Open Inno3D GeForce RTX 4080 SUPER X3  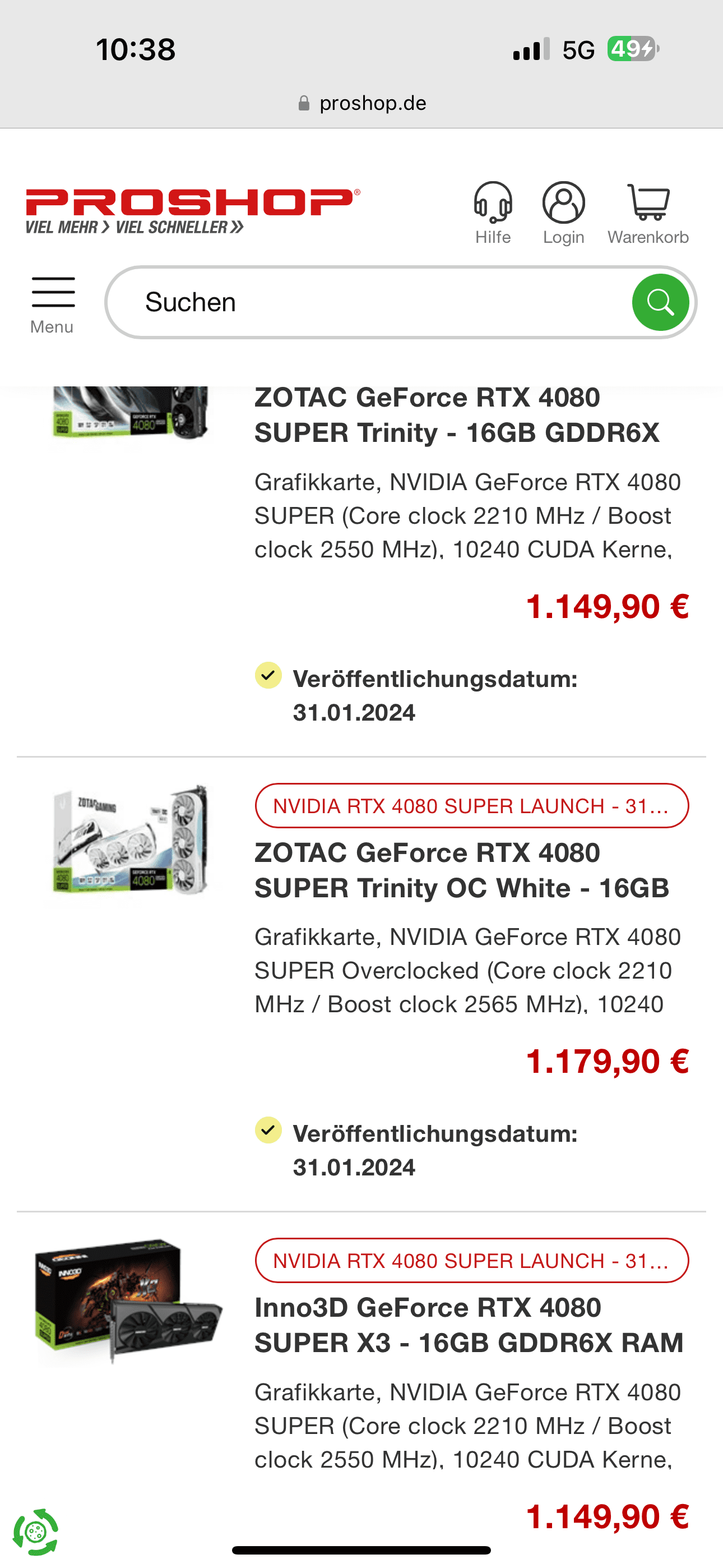[x=469, y=1325]
